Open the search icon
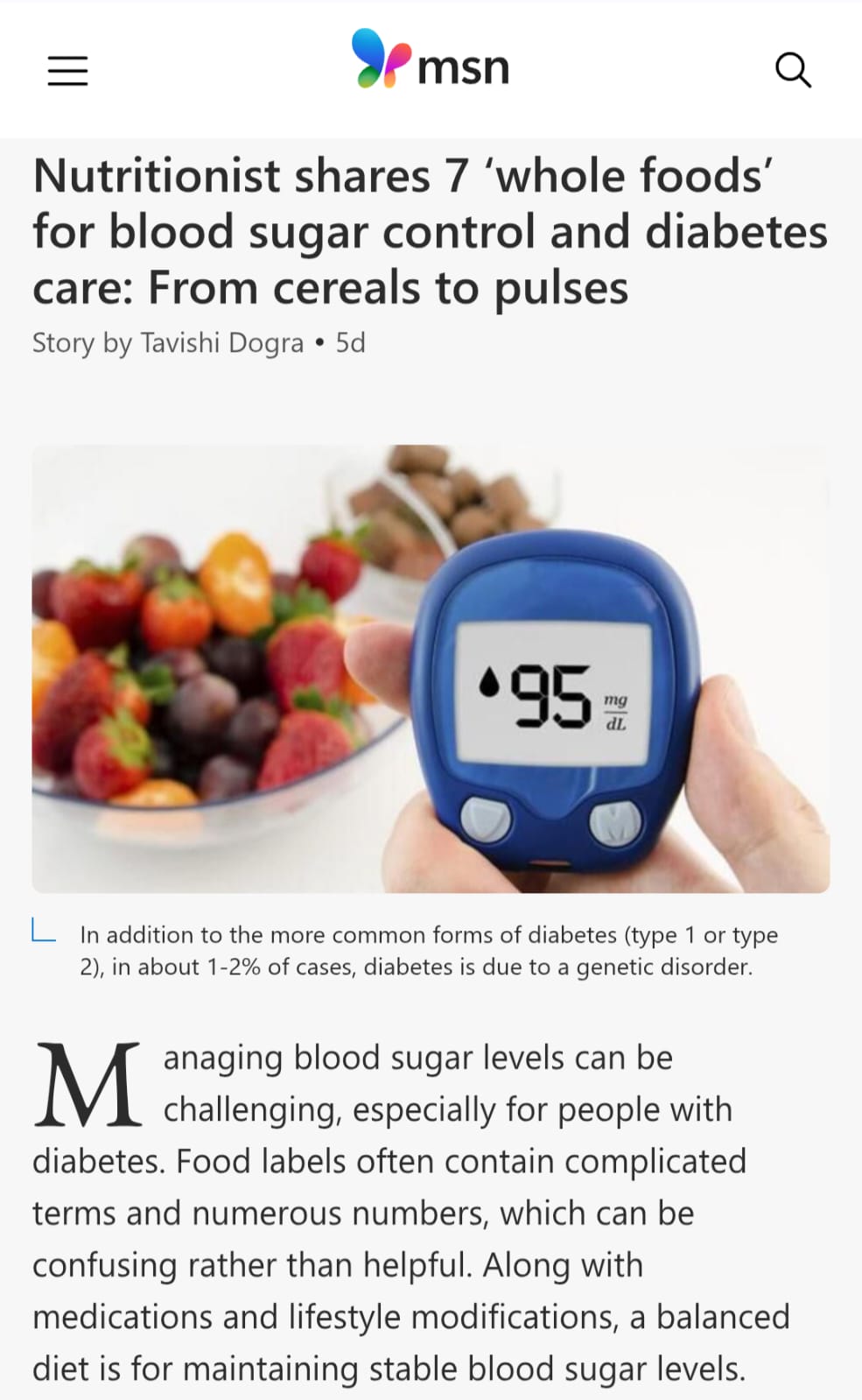The height and width of the screenshot is (1400, 862). pyautogui.click(x=793, y=69)
